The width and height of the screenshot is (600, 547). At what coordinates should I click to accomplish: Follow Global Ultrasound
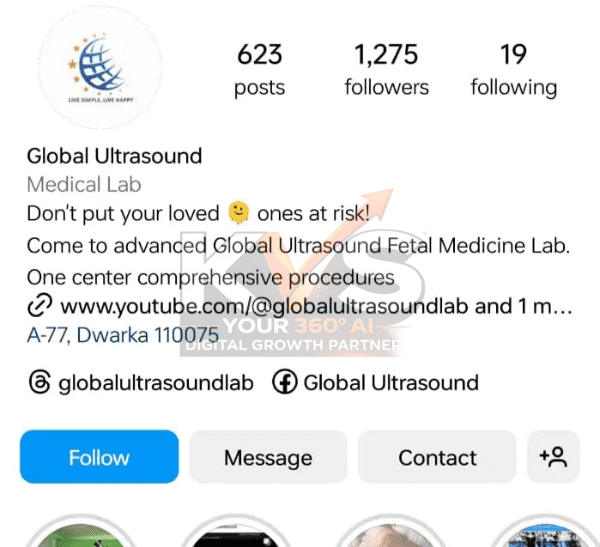point(99,458)
